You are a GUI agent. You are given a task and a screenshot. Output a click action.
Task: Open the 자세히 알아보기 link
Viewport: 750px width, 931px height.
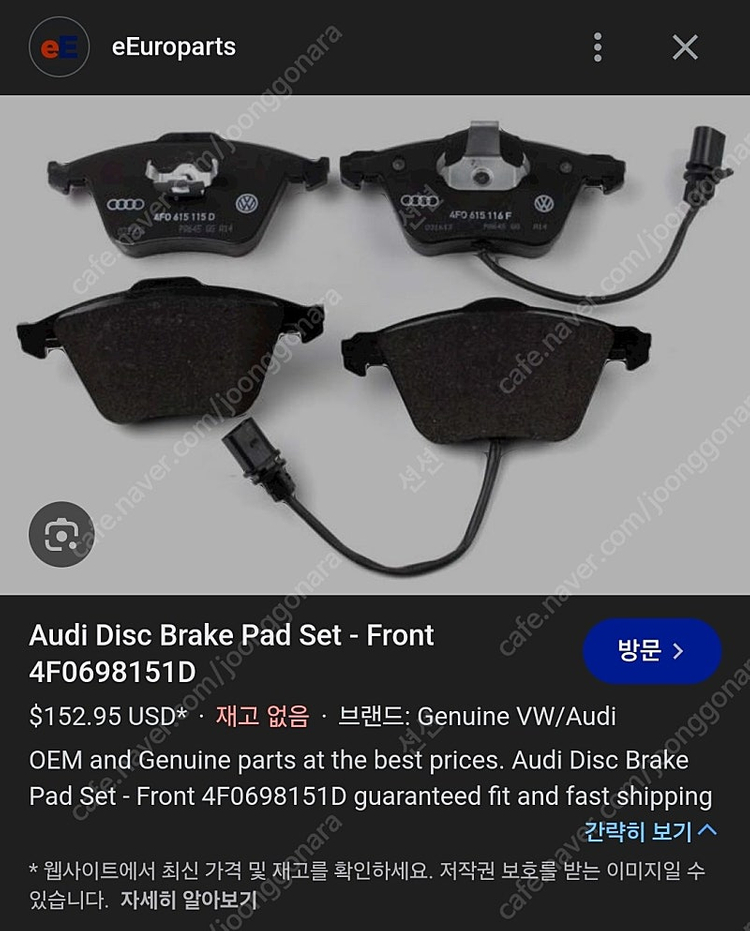(x=189, y=900)
